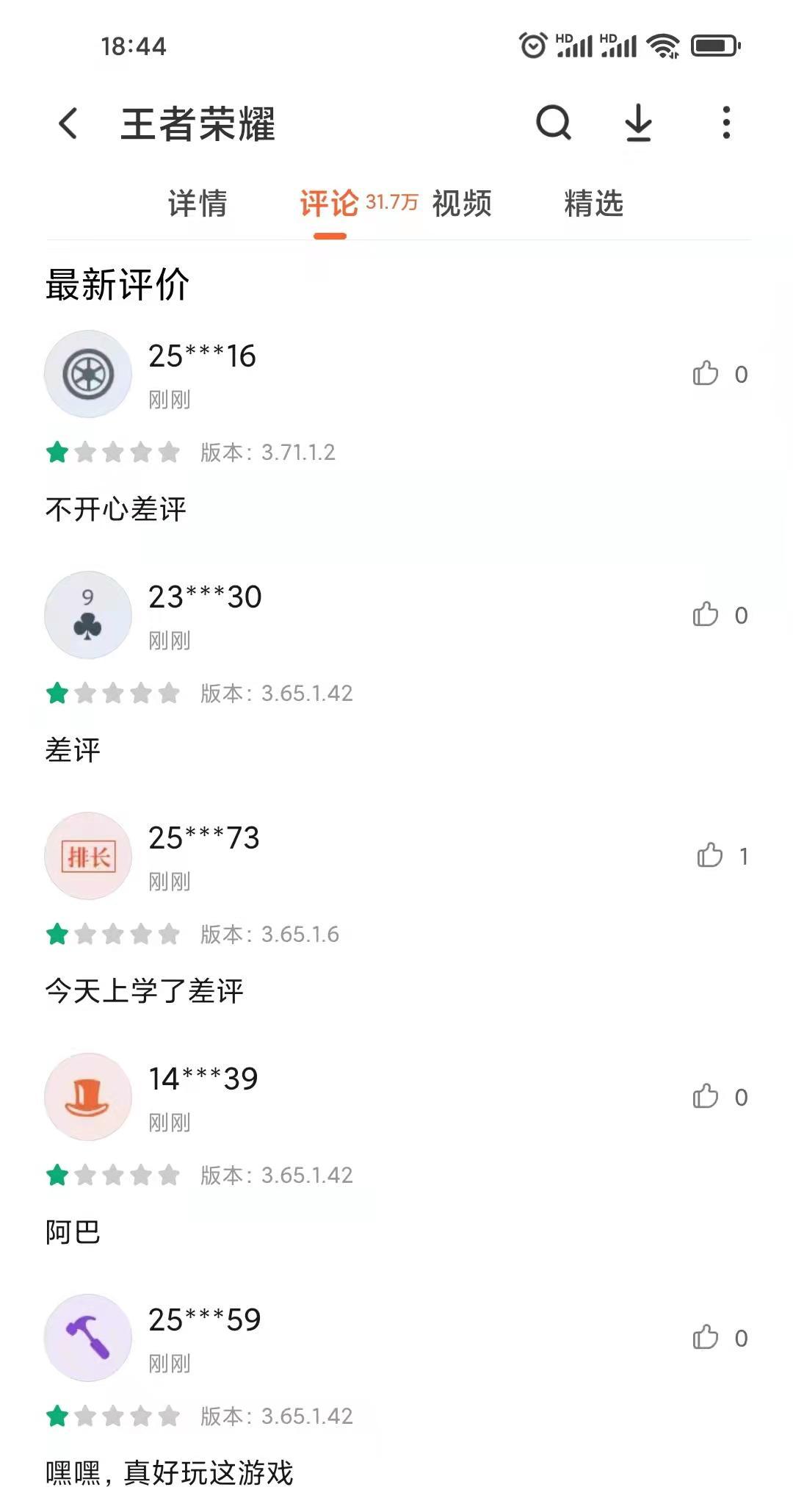Go back from 王者荣耀 page

tap(68, 123)
